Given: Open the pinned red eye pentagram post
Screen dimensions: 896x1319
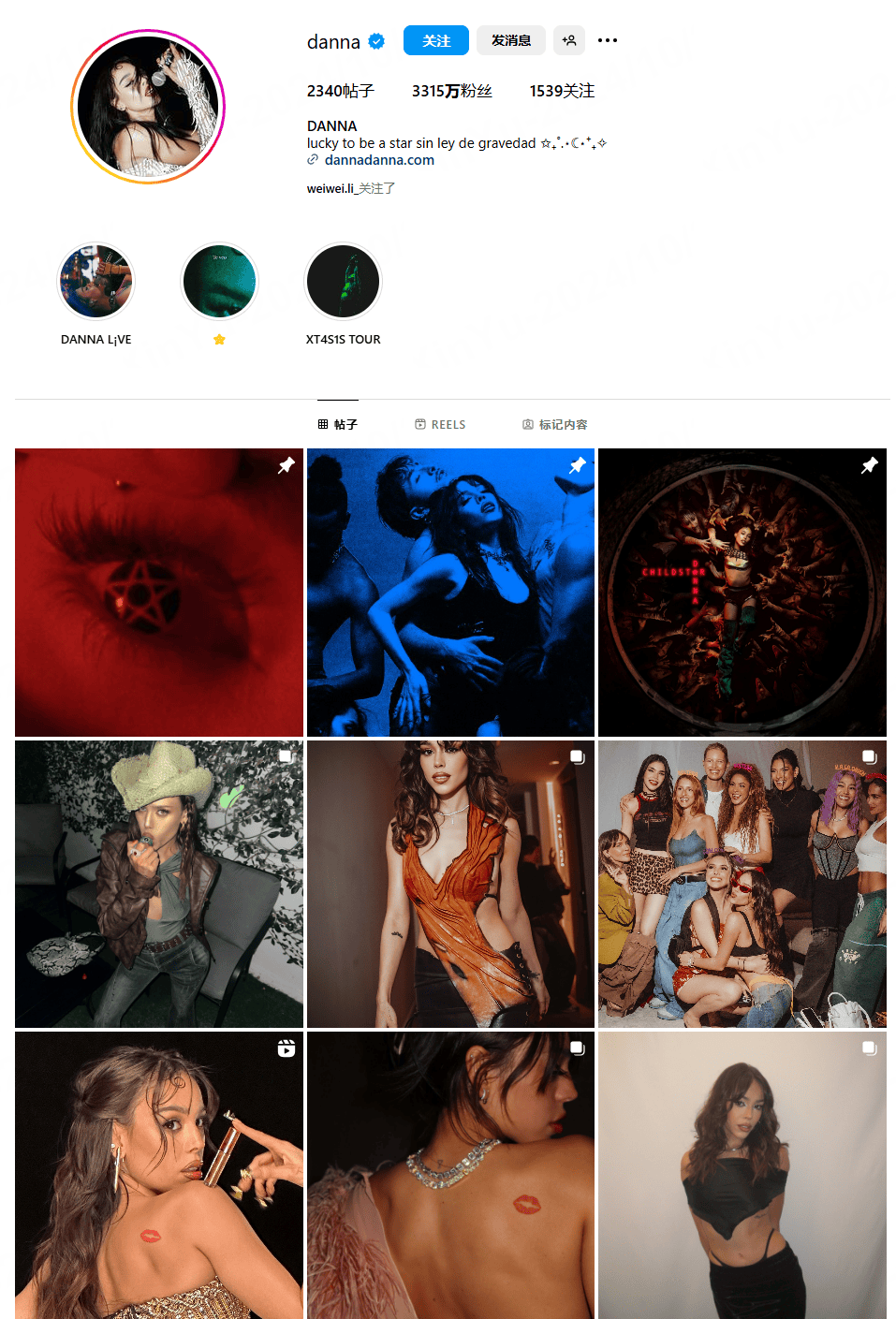Looking at the screenshot, I should (x=158, y=592).
